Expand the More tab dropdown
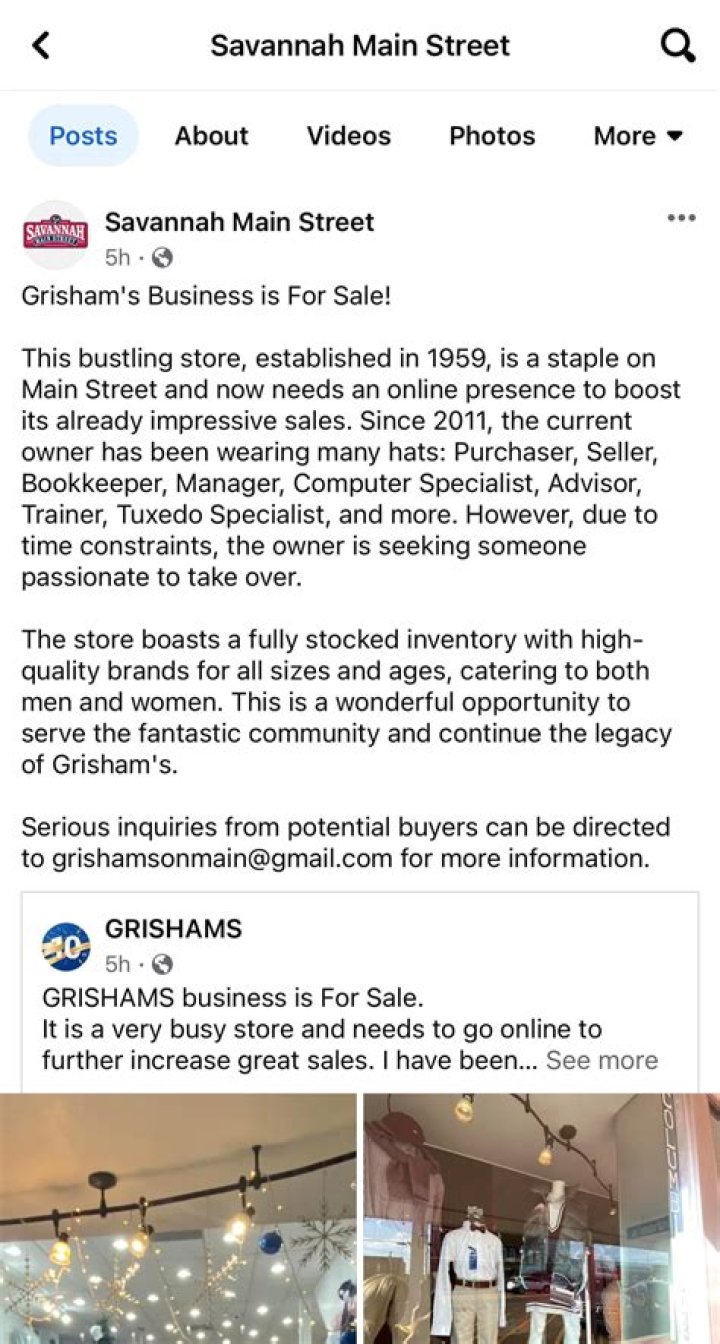Image resolution: width=720 pixels, height=1344 pixels. coord(636,135)
